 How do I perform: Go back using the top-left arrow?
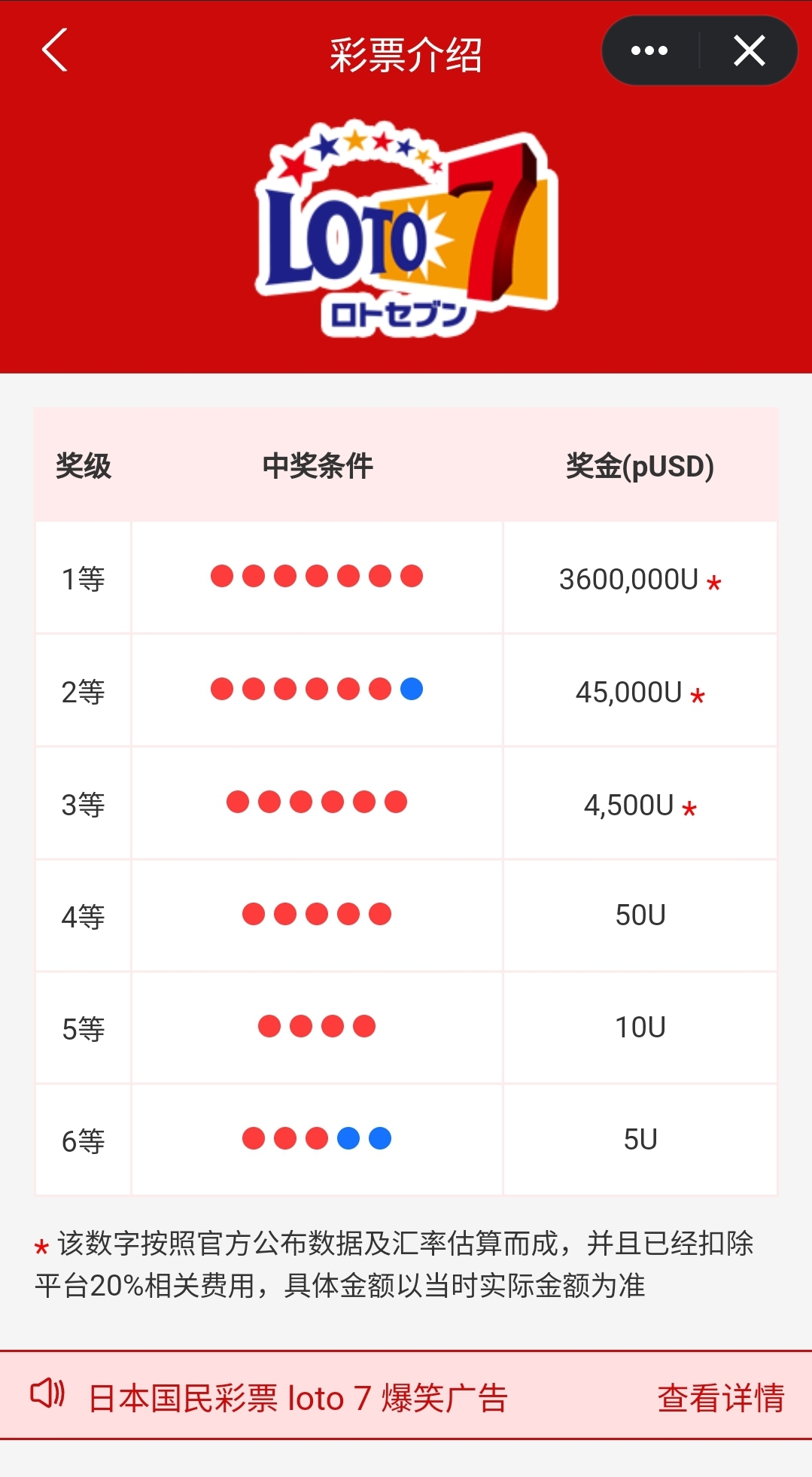pos(55,50)
